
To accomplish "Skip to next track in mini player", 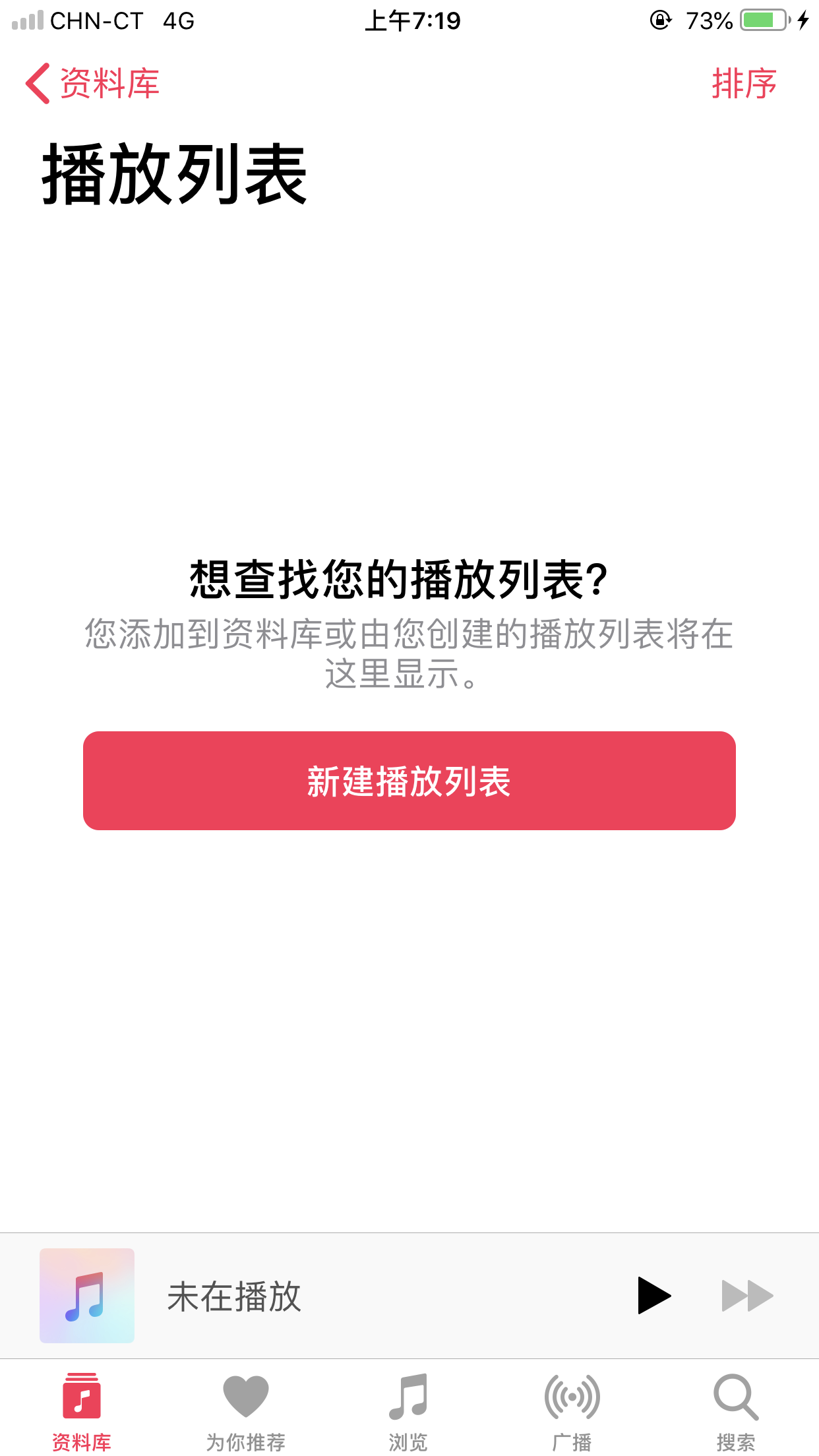I will pyautogui.click(x=747, y=1296).
